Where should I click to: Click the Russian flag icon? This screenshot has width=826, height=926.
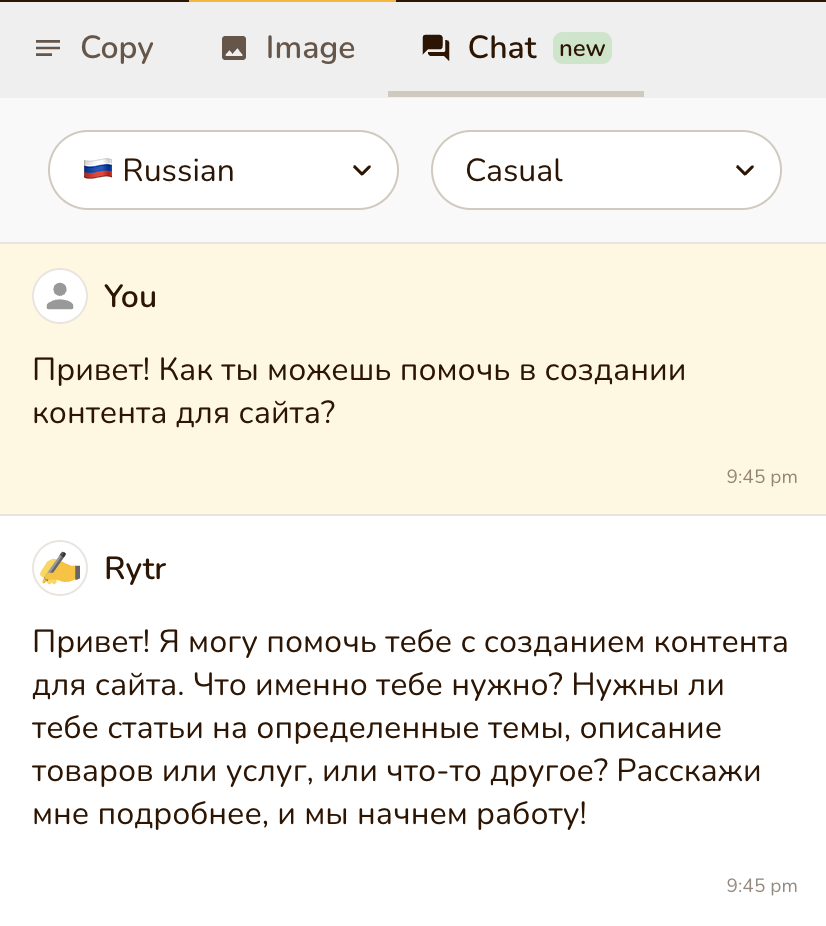pyautogui.click(x=96, y=170)
